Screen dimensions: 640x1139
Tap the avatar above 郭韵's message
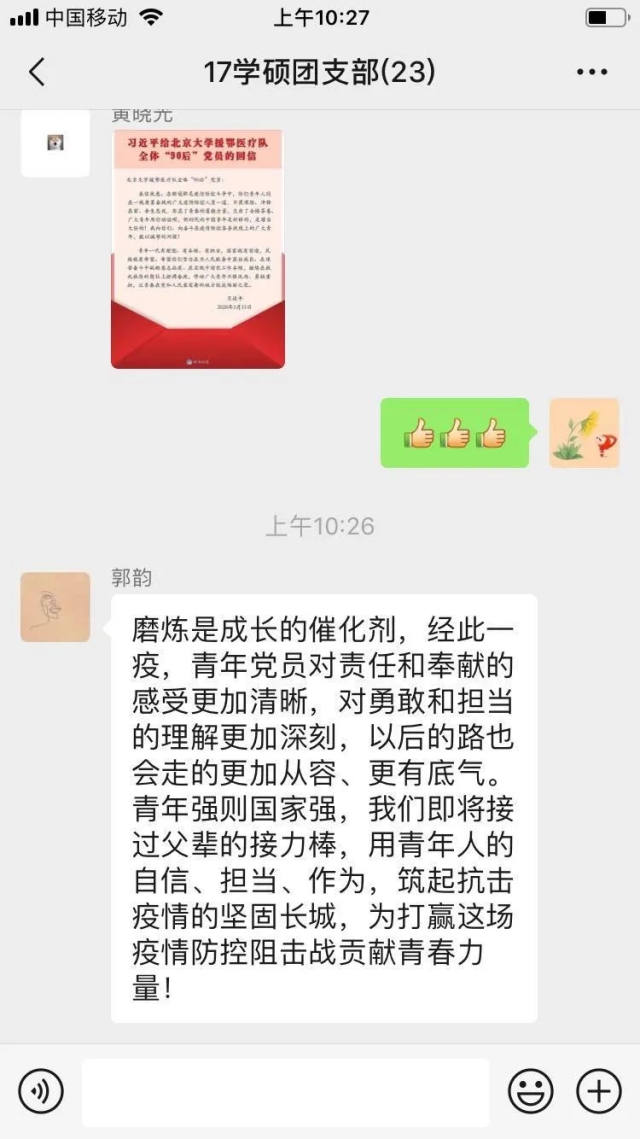tap(55, 143)
